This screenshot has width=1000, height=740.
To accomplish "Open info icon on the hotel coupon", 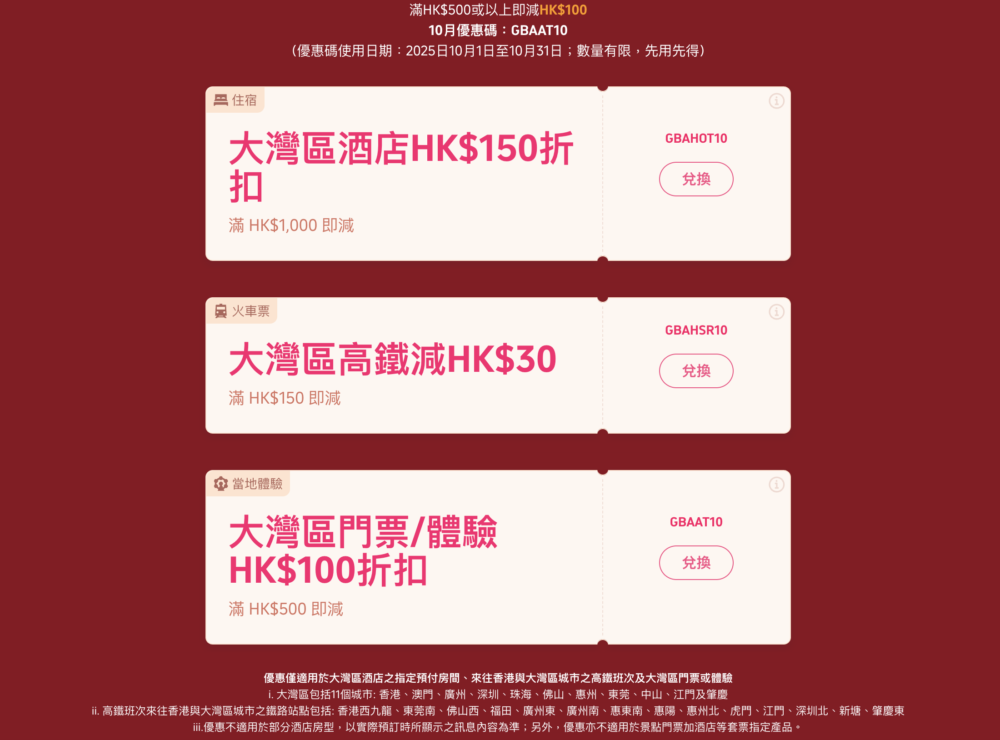I will coord(776,101).
